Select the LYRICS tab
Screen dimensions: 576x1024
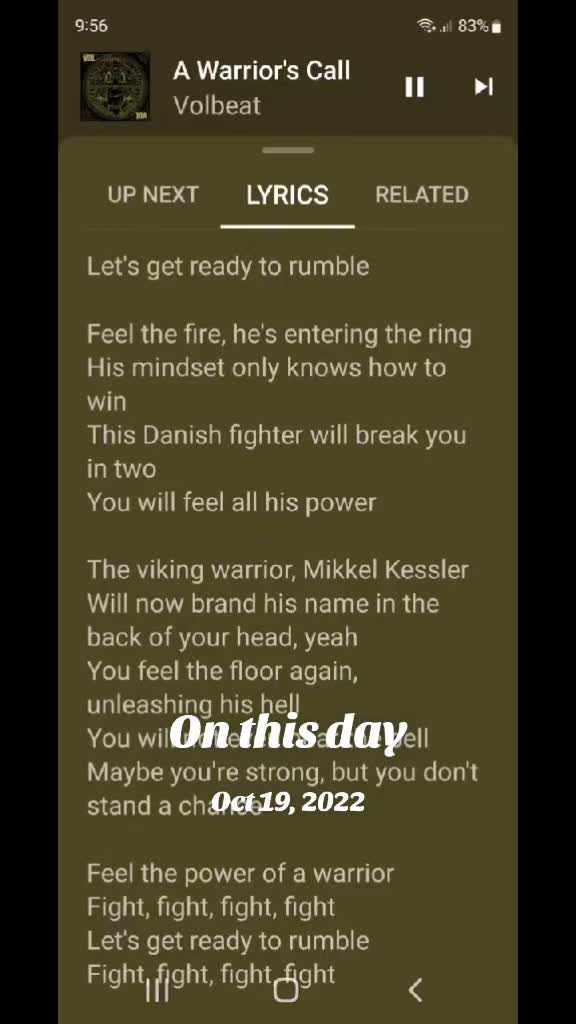click(x=287, y=195)
